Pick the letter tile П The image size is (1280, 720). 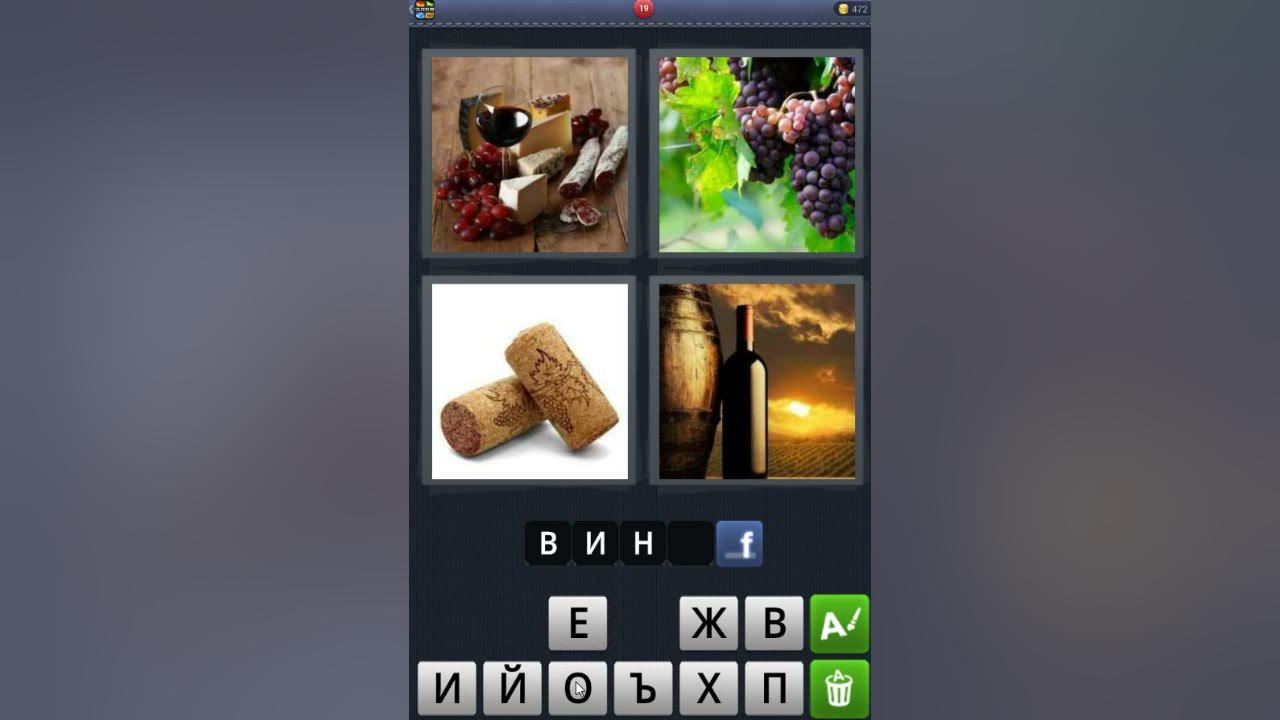(774, 688)
